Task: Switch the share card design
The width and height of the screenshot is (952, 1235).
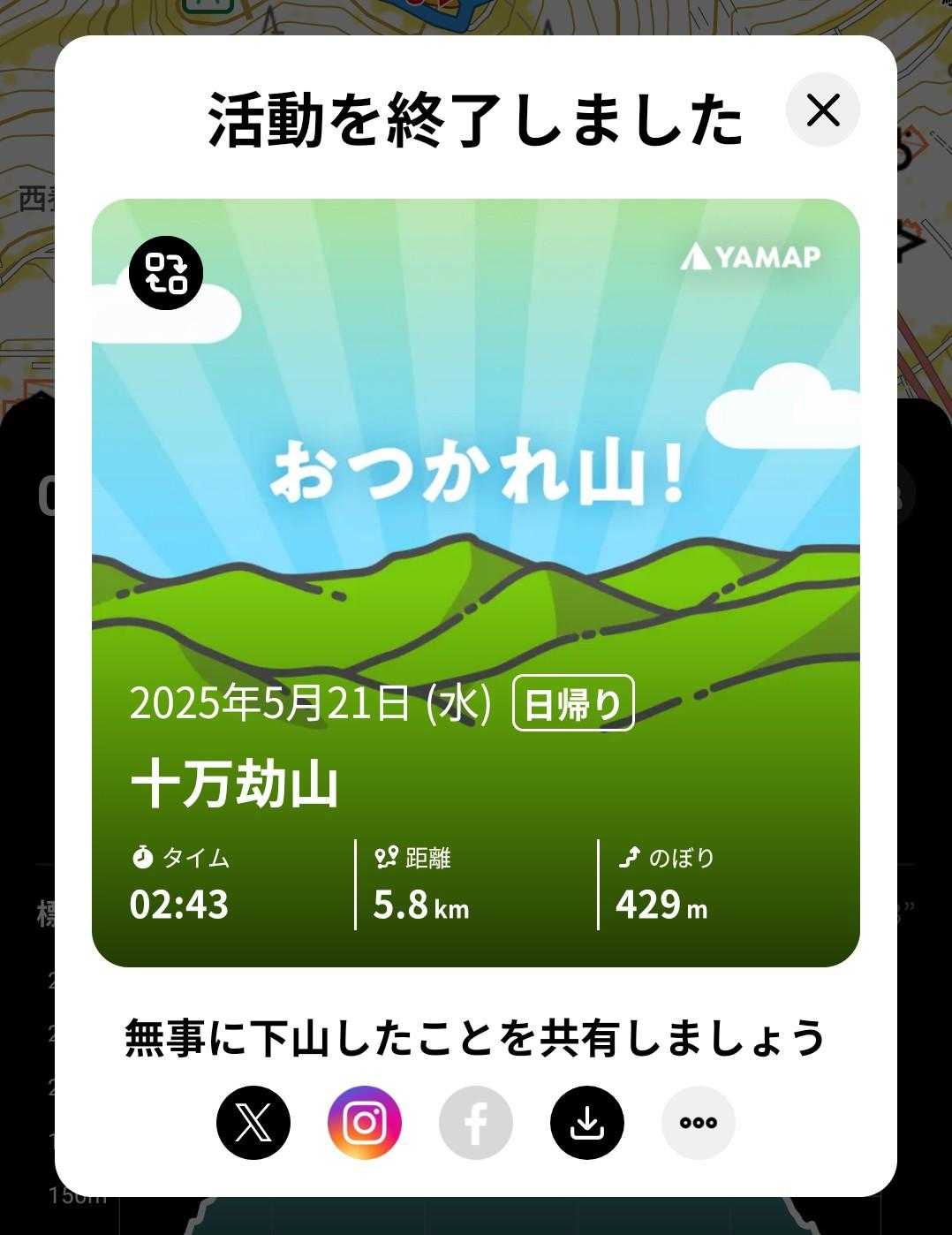Action: [x=166, y=273]
